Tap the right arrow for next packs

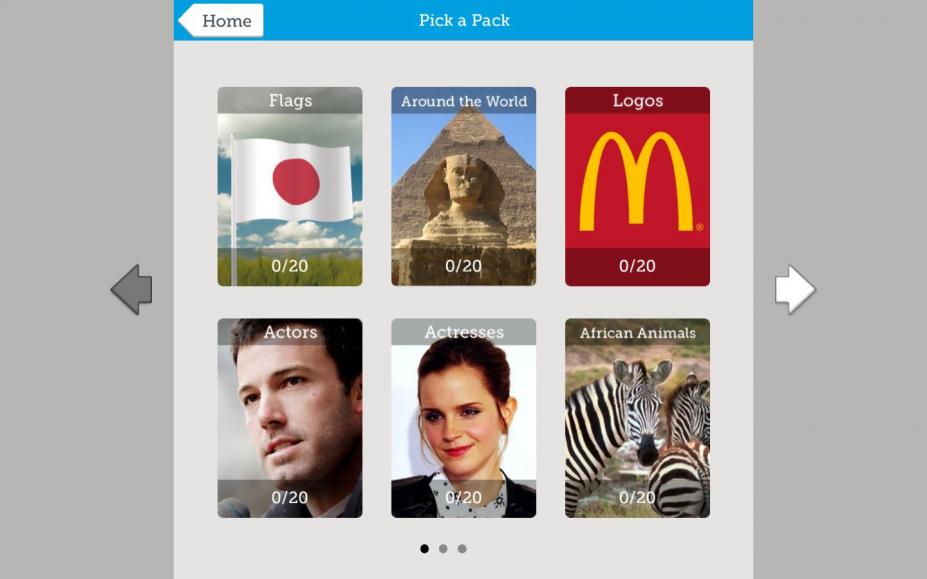click(x=795, y=290)
